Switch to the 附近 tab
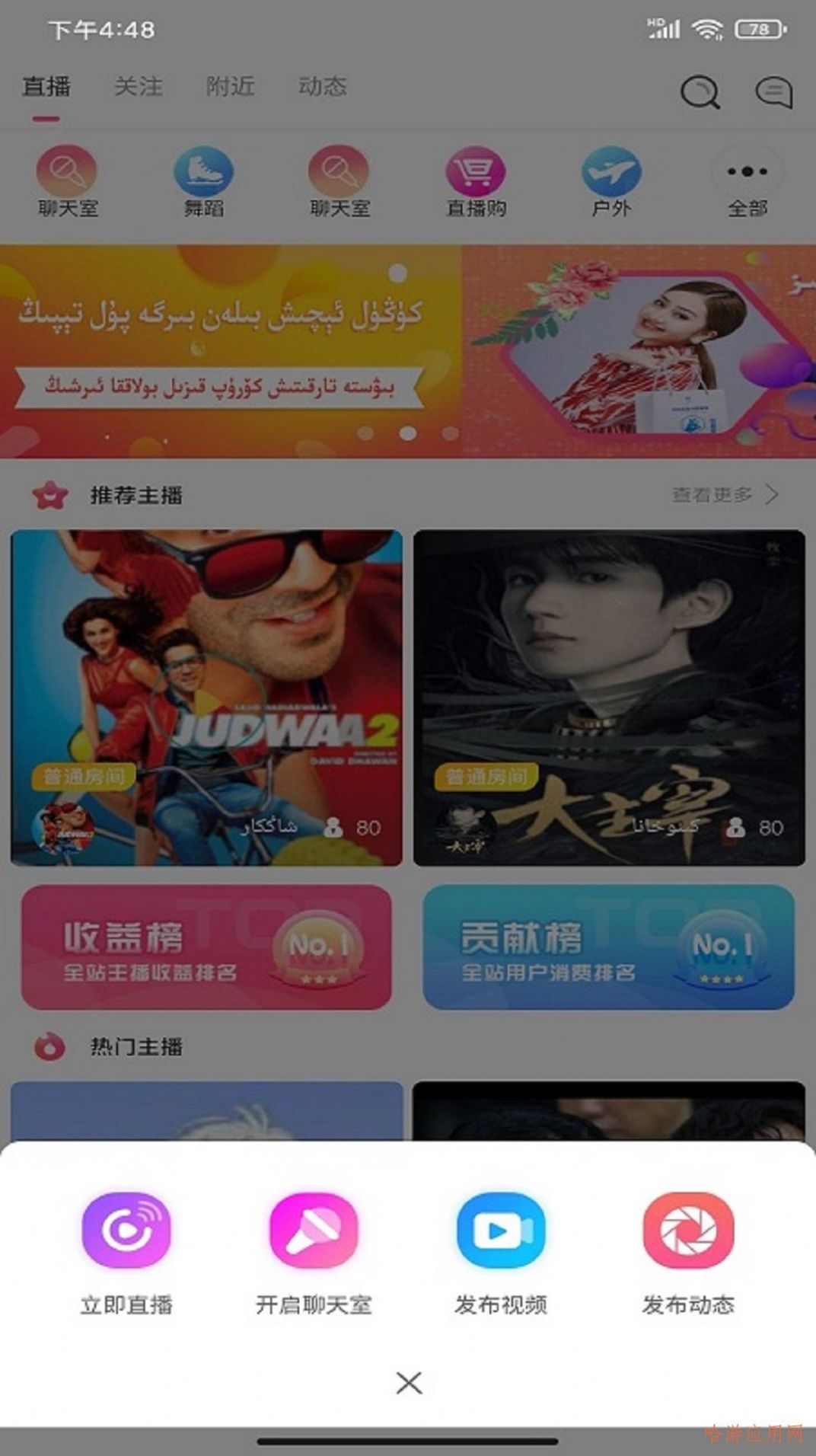The height and width of the screenshot is (1456, 816). (231, 88)
